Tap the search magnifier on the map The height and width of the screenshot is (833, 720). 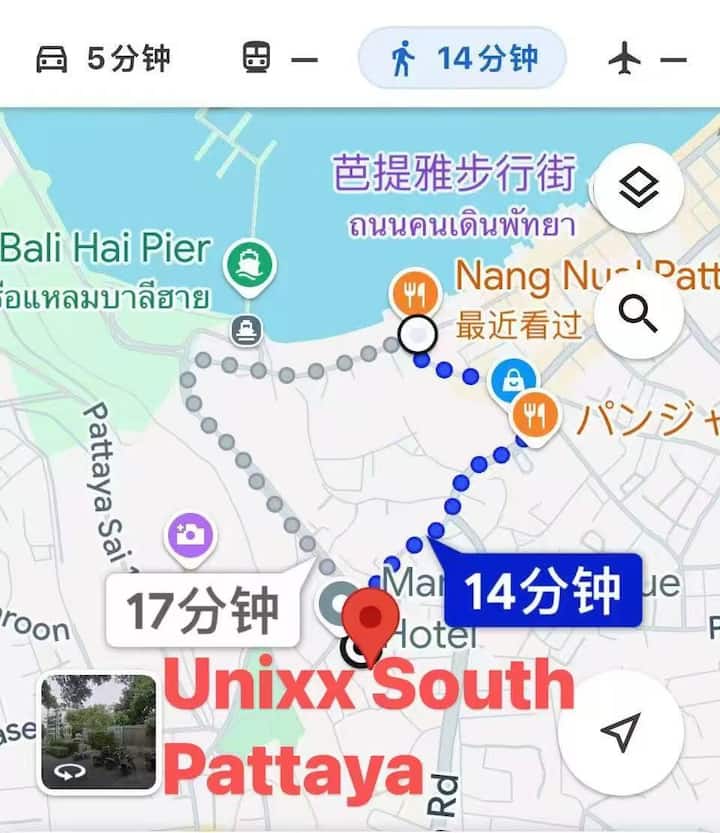tap(638, 314)
